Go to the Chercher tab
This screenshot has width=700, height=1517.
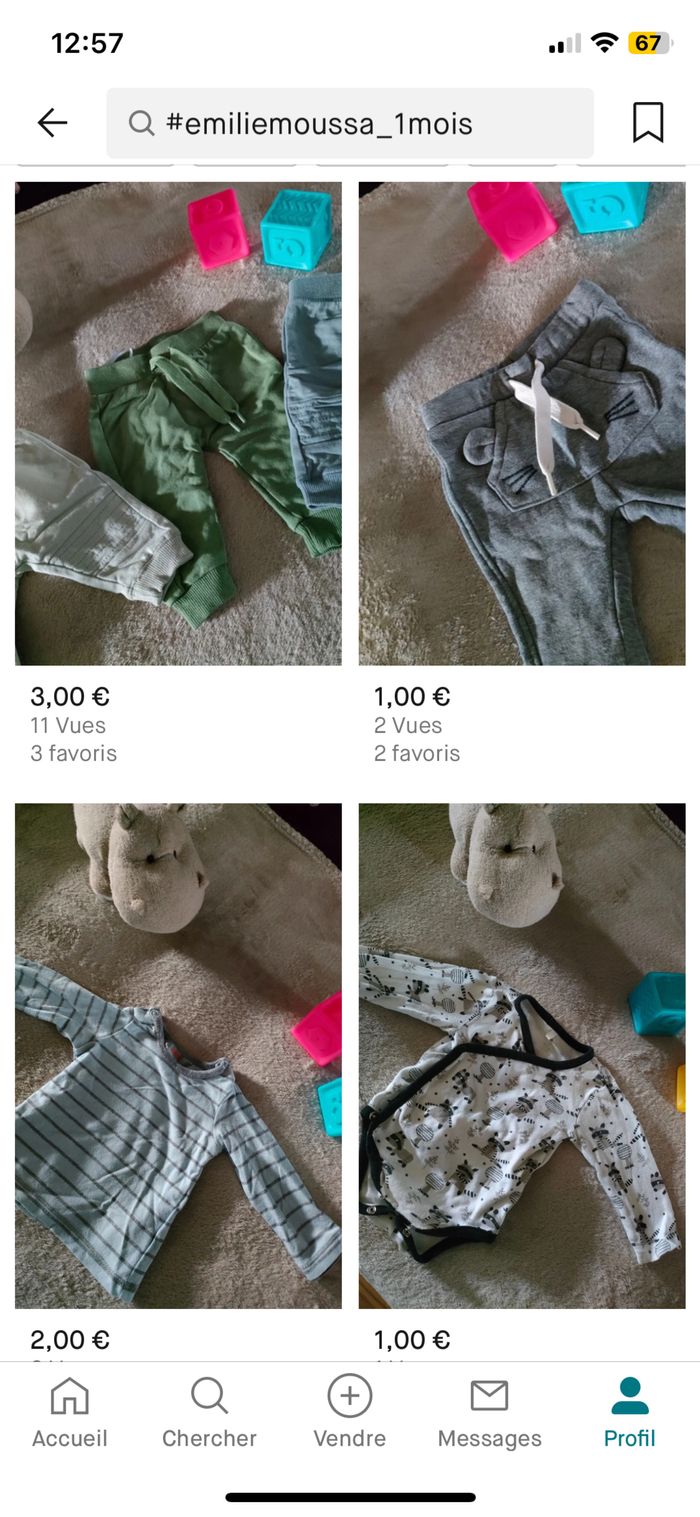tap(209, 1412)
